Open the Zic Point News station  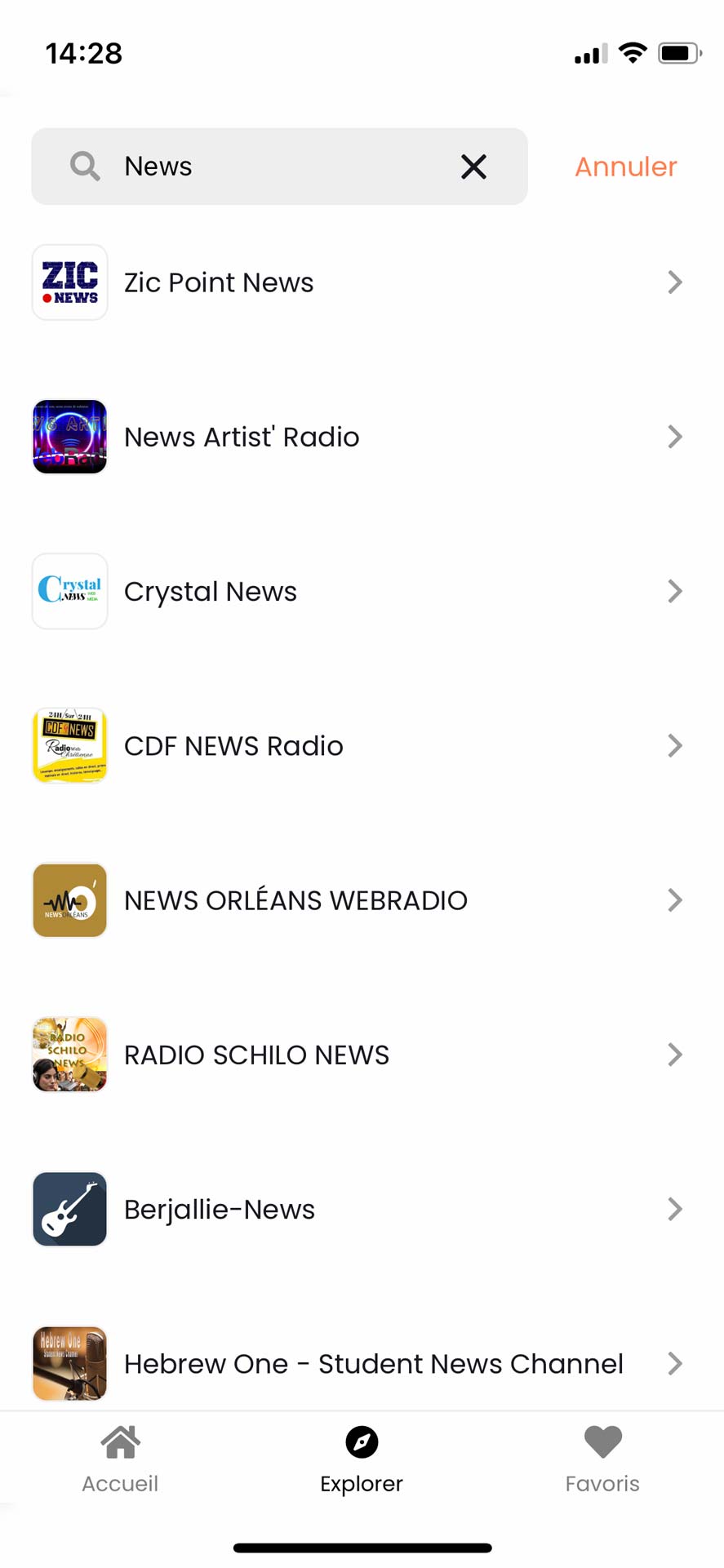coord(362,282)
